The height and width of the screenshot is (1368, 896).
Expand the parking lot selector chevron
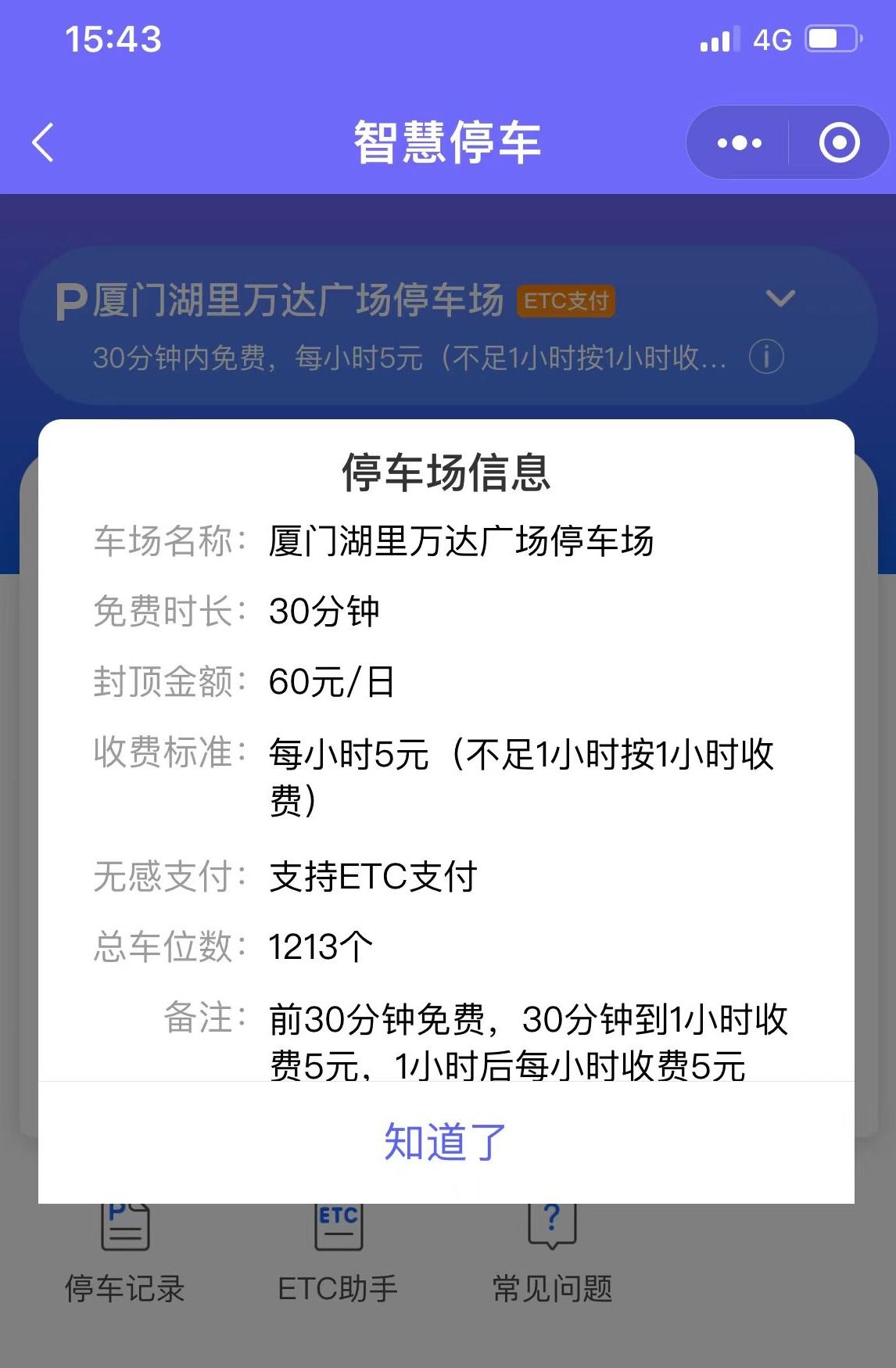click(x=780, y=299)
